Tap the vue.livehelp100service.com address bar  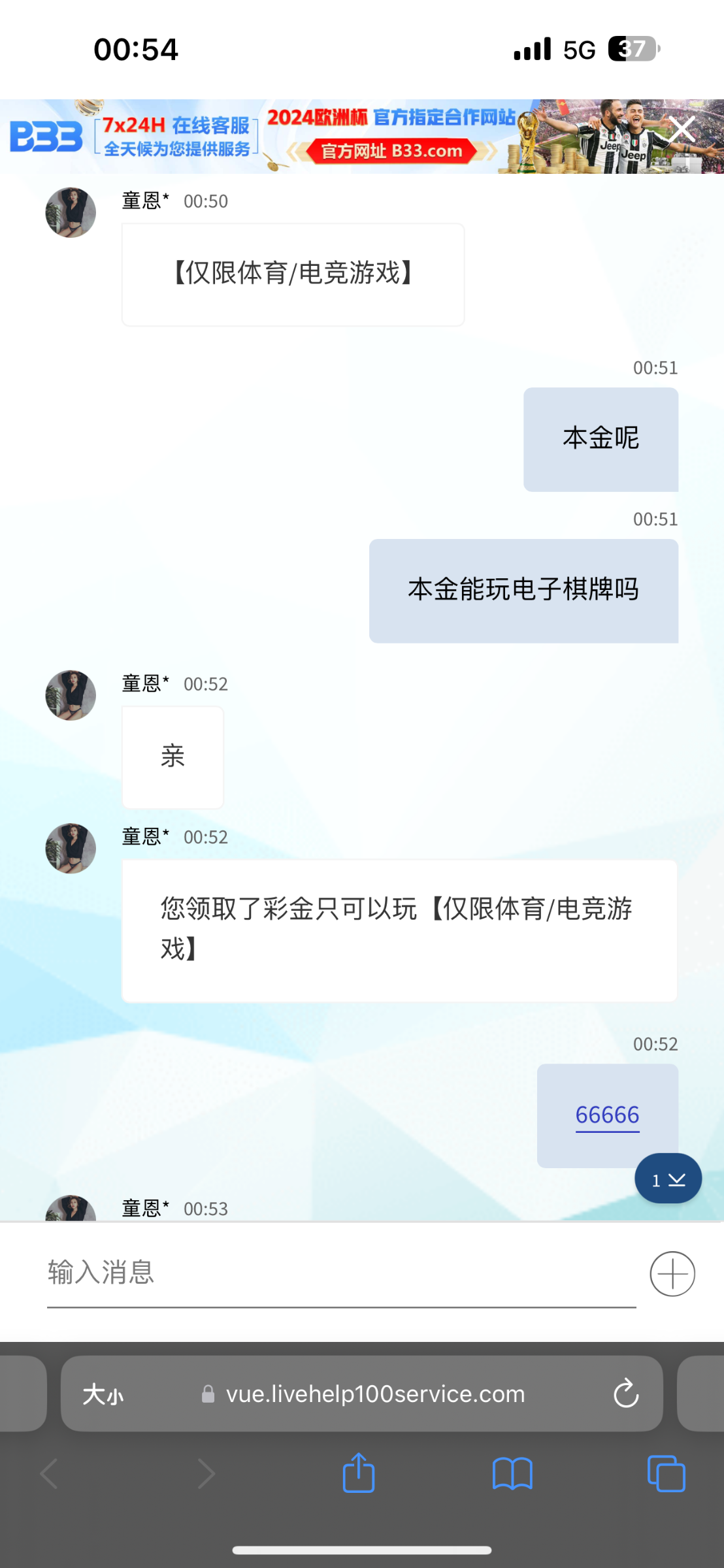(x=375, y=1394)
